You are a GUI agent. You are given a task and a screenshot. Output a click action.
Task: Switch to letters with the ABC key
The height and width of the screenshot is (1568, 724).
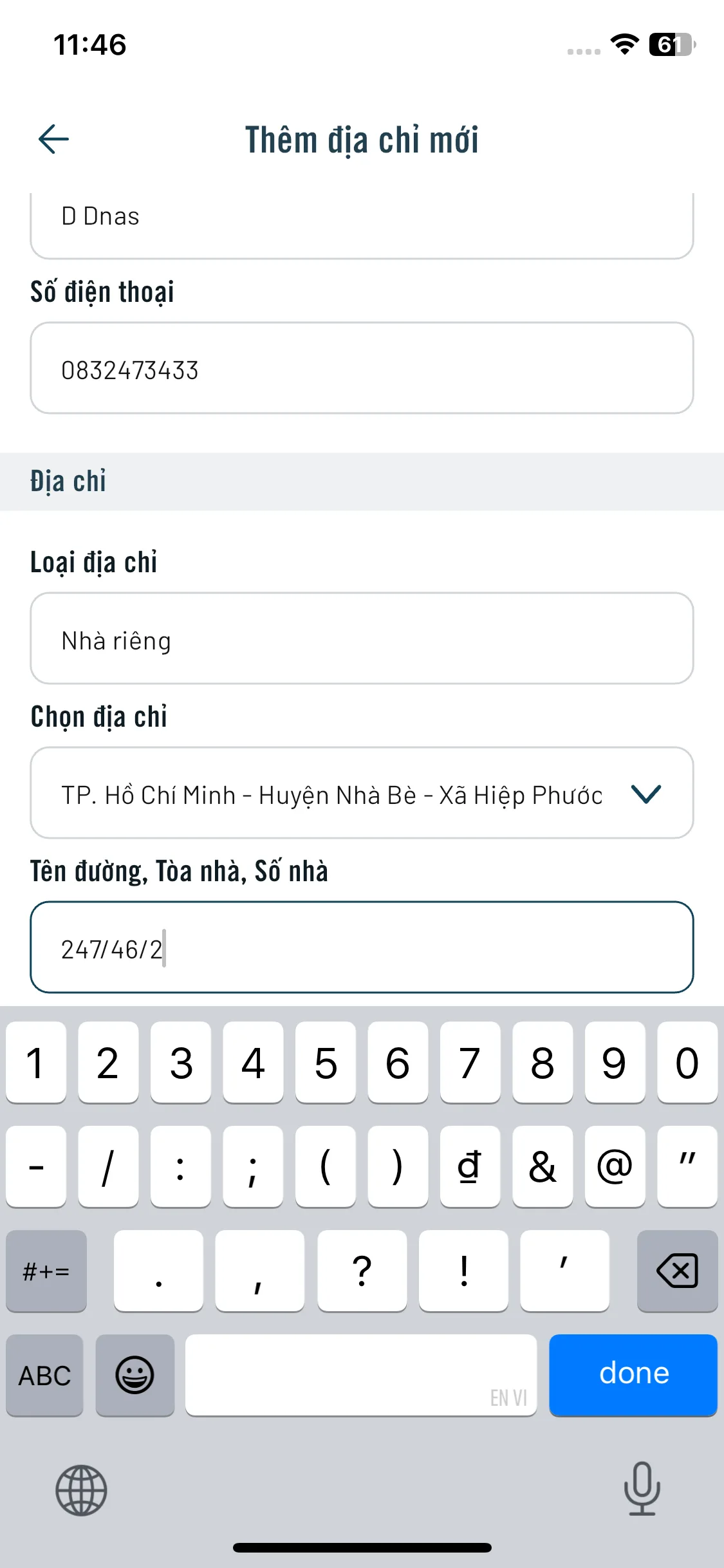(x=44, y=1375)
